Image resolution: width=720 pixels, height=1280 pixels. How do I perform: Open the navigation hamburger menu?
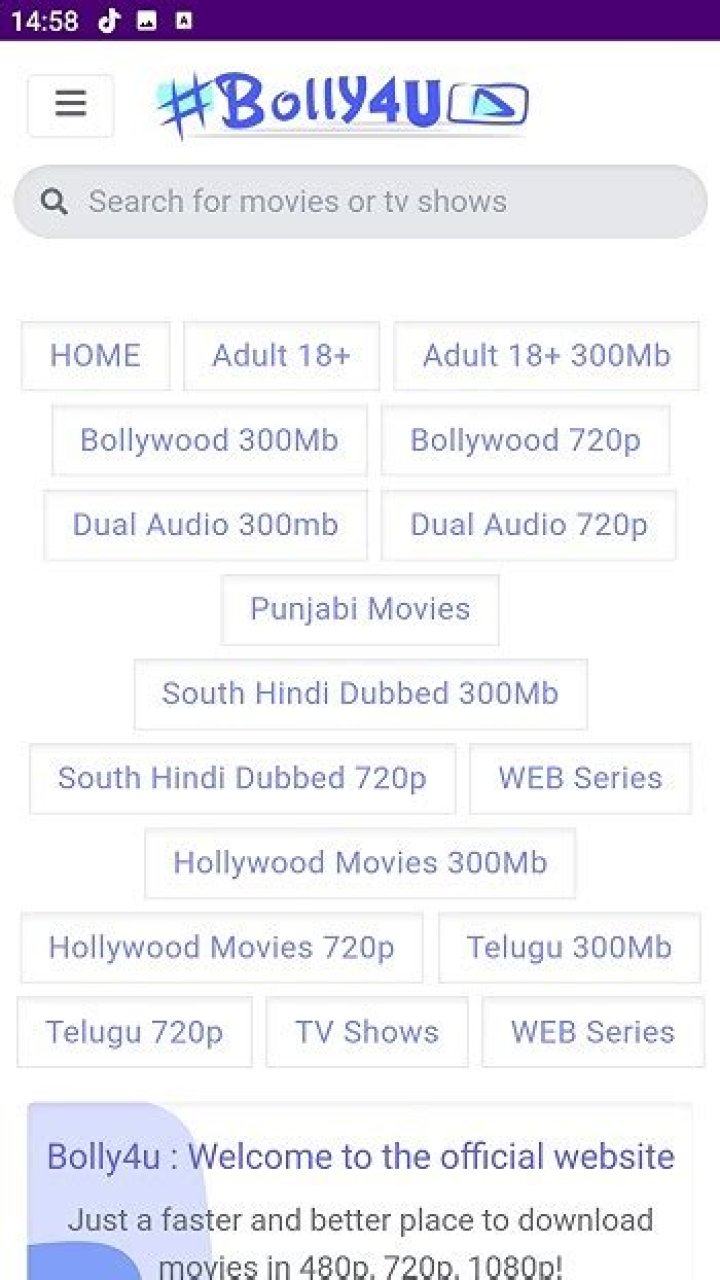click(69, 104)
